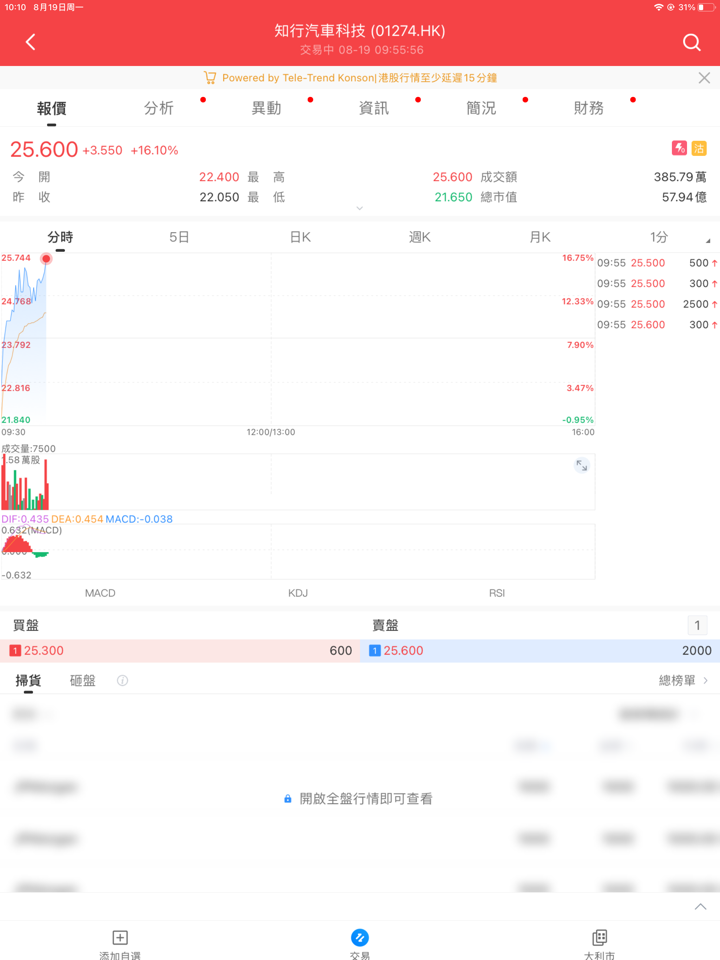
Task: Open the 資訊 tab
Action: tap(374, 108)
